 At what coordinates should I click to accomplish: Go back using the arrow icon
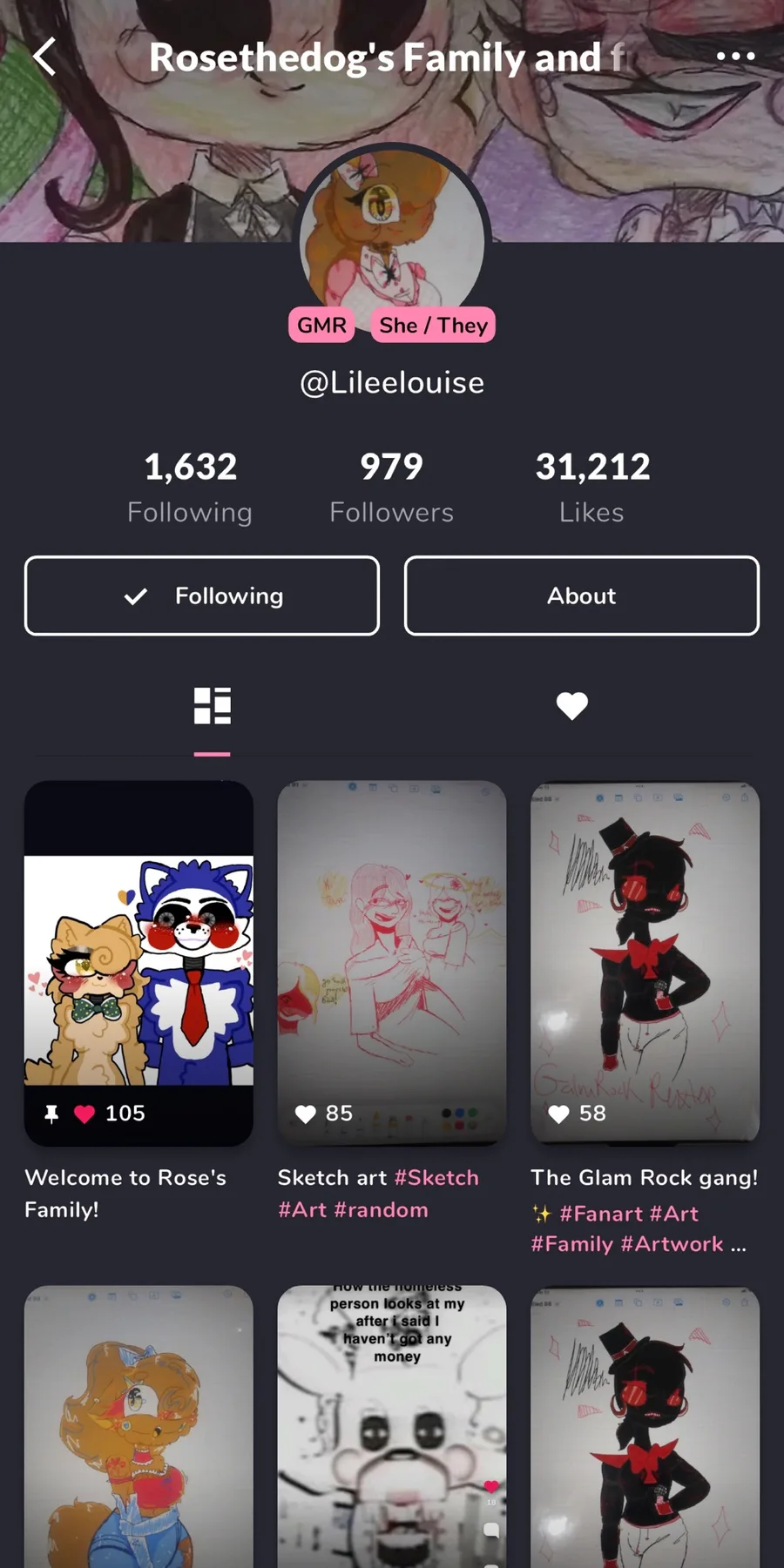pos(45,57)
